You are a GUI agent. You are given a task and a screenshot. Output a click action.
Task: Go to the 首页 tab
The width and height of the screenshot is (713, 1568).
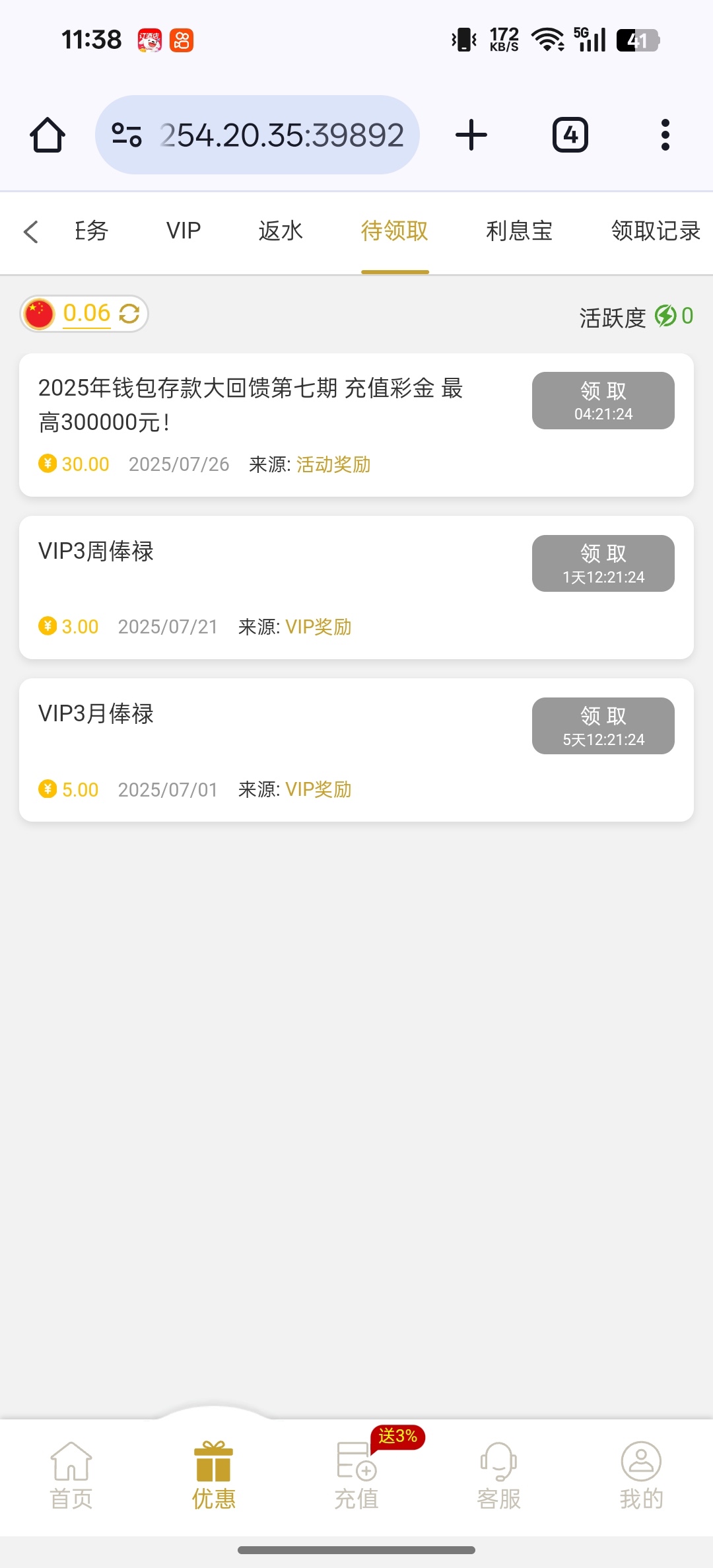point(71,1475)
